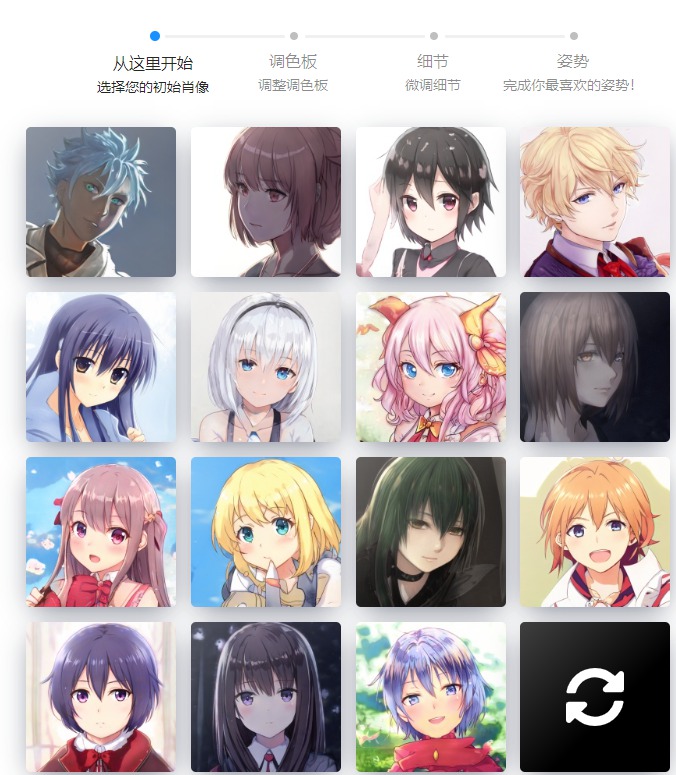Select the pink curly-haired girl with horns
The width and height of the screenshot is (676, 775).
tap(430, 367)
